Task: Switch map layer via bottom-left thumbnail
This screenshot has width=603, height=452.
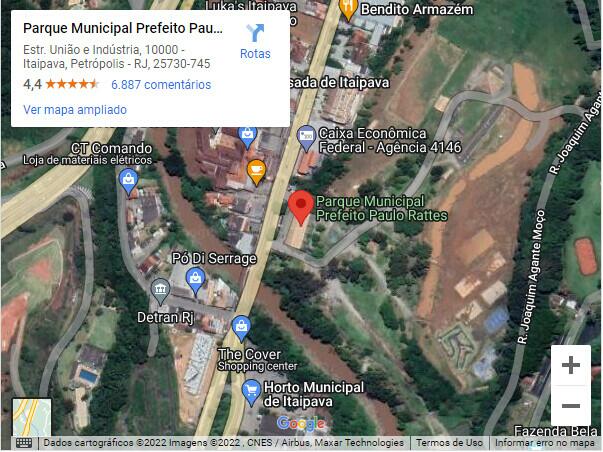Action: pyautogui.click(x=31, y=417)
